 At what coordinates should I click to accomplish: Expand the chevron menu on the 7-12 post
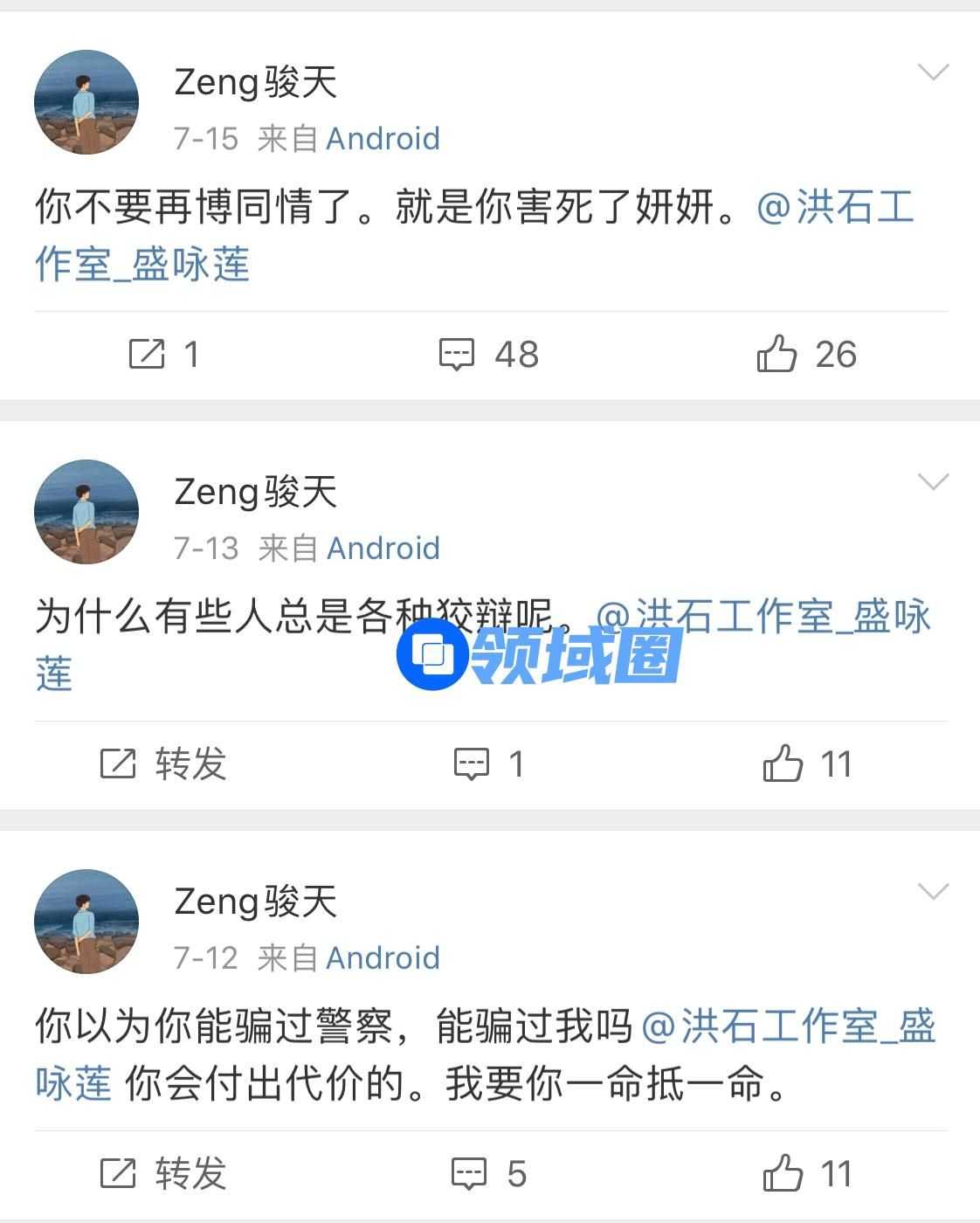coord(934,891)
